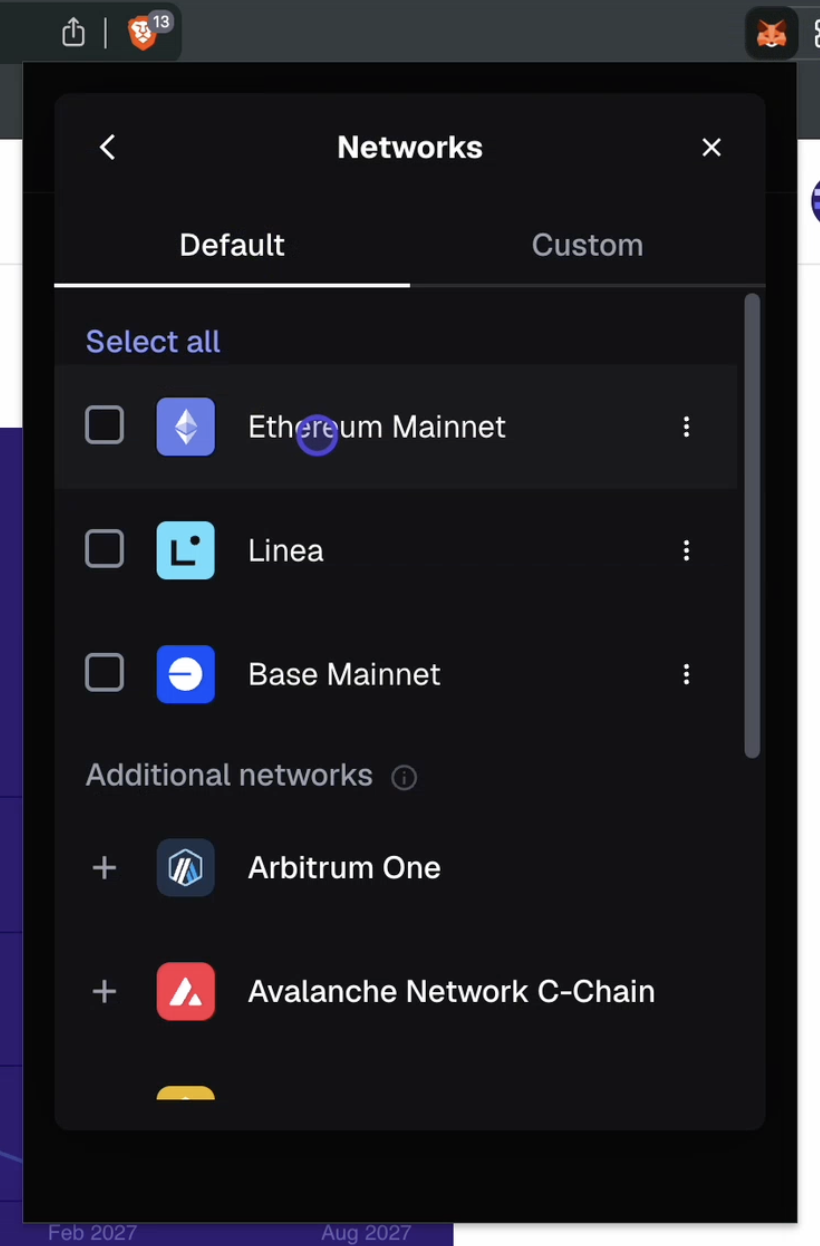Add Avalanche Network C-Chain

point(105,991)
